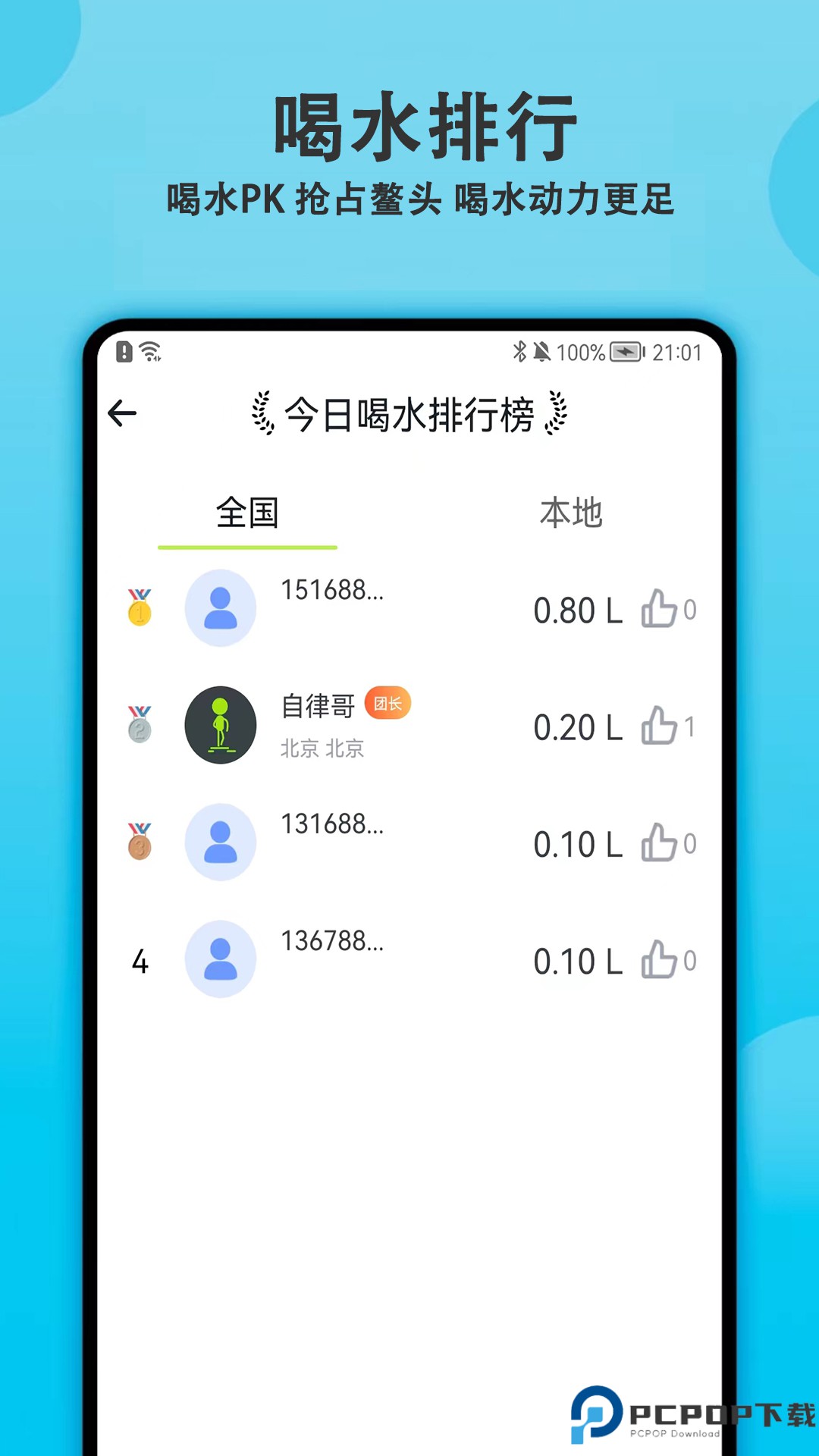
Task: Give a thumbs up to user 151688...
Action: click(661, 610)
